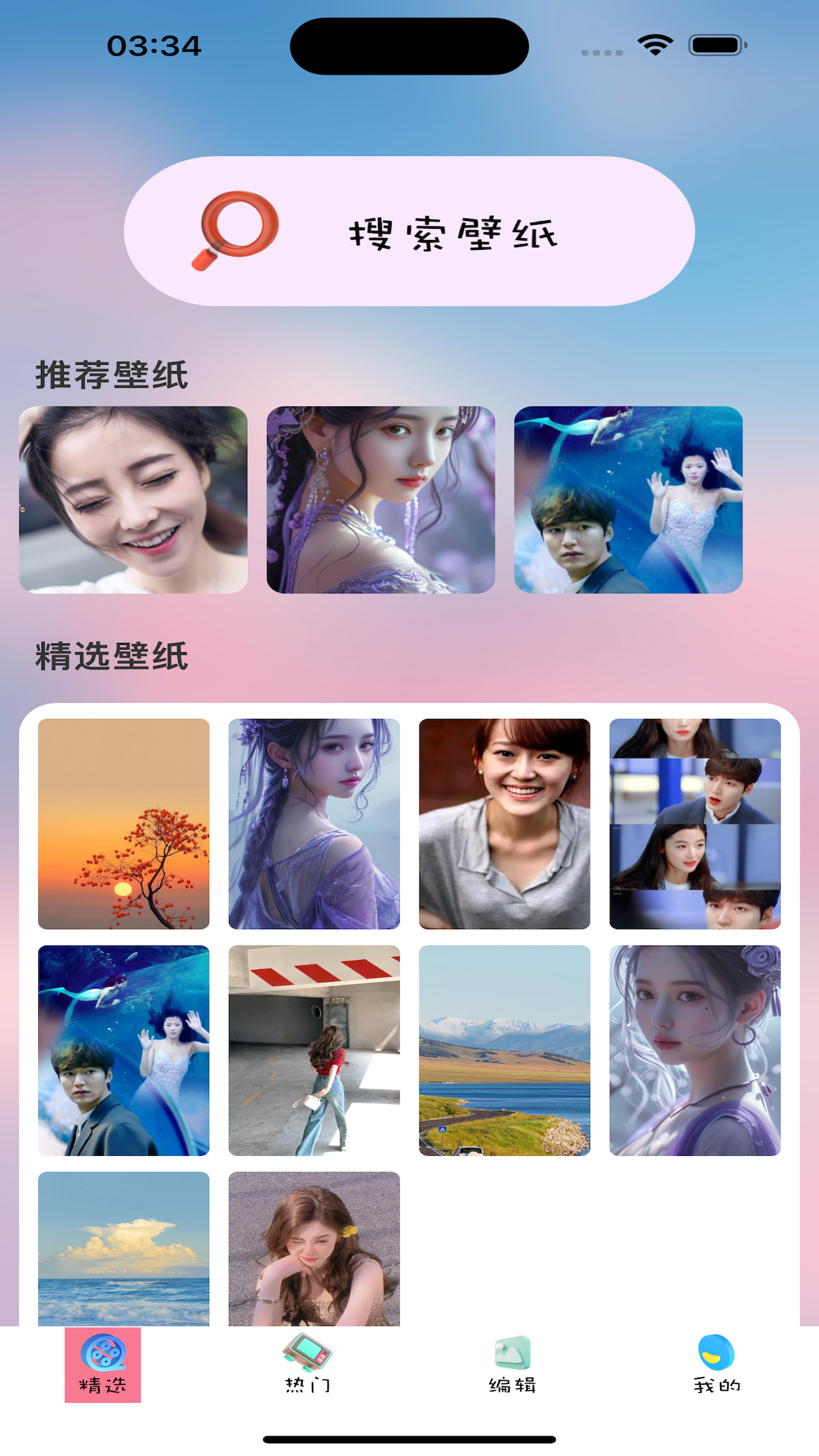This screenshot has height=1456, width=819.
Task: Open the sunset red tree wallpaper
Action: [x=124, y=824]
